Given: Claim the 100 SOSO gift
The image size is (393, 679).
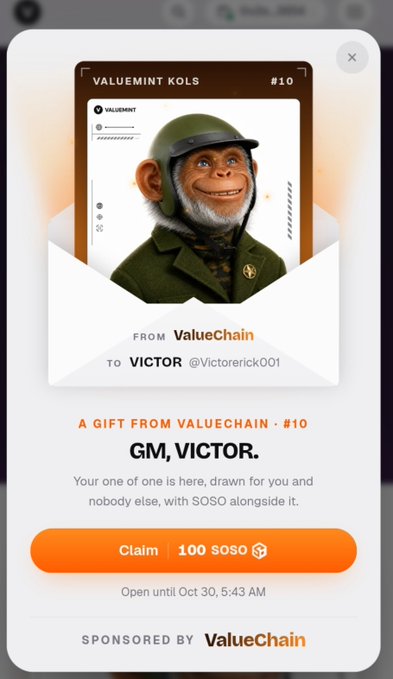Looking at the screenshot, I should tap(193, 550).
